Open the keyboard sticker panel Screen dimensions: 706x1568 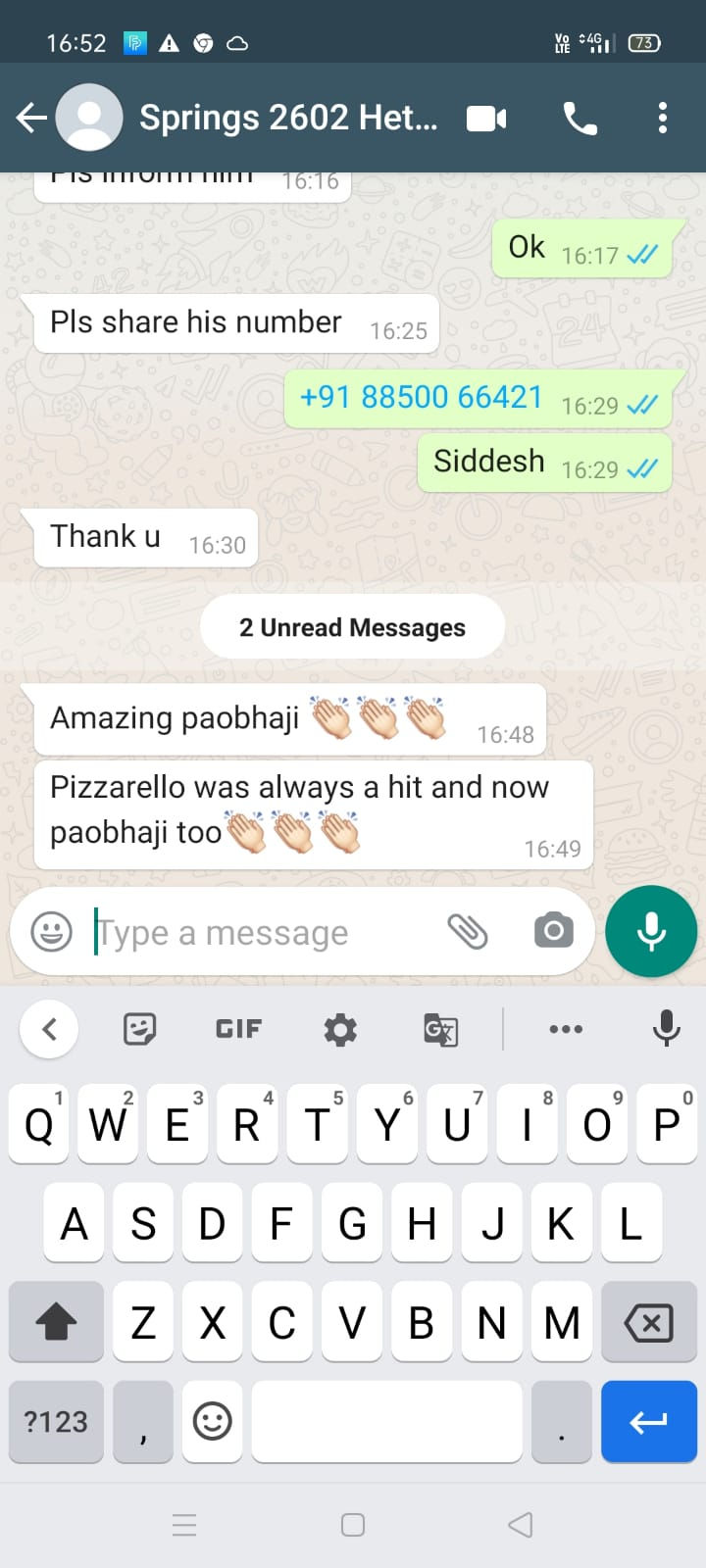(x=140, y=1029)
